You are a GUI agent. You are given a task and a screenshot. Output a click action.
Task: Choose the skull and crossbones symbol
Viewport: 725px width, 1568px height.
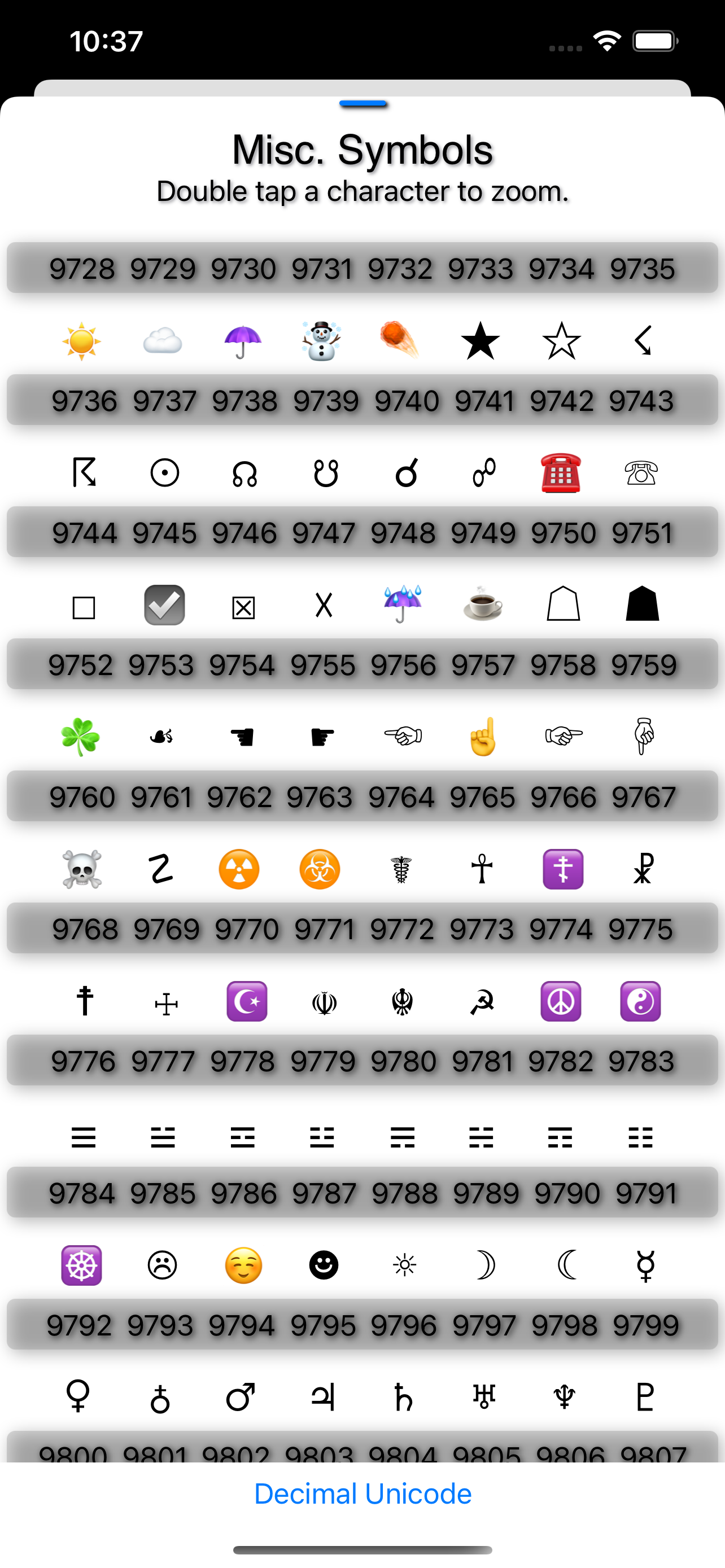(82, 869)
